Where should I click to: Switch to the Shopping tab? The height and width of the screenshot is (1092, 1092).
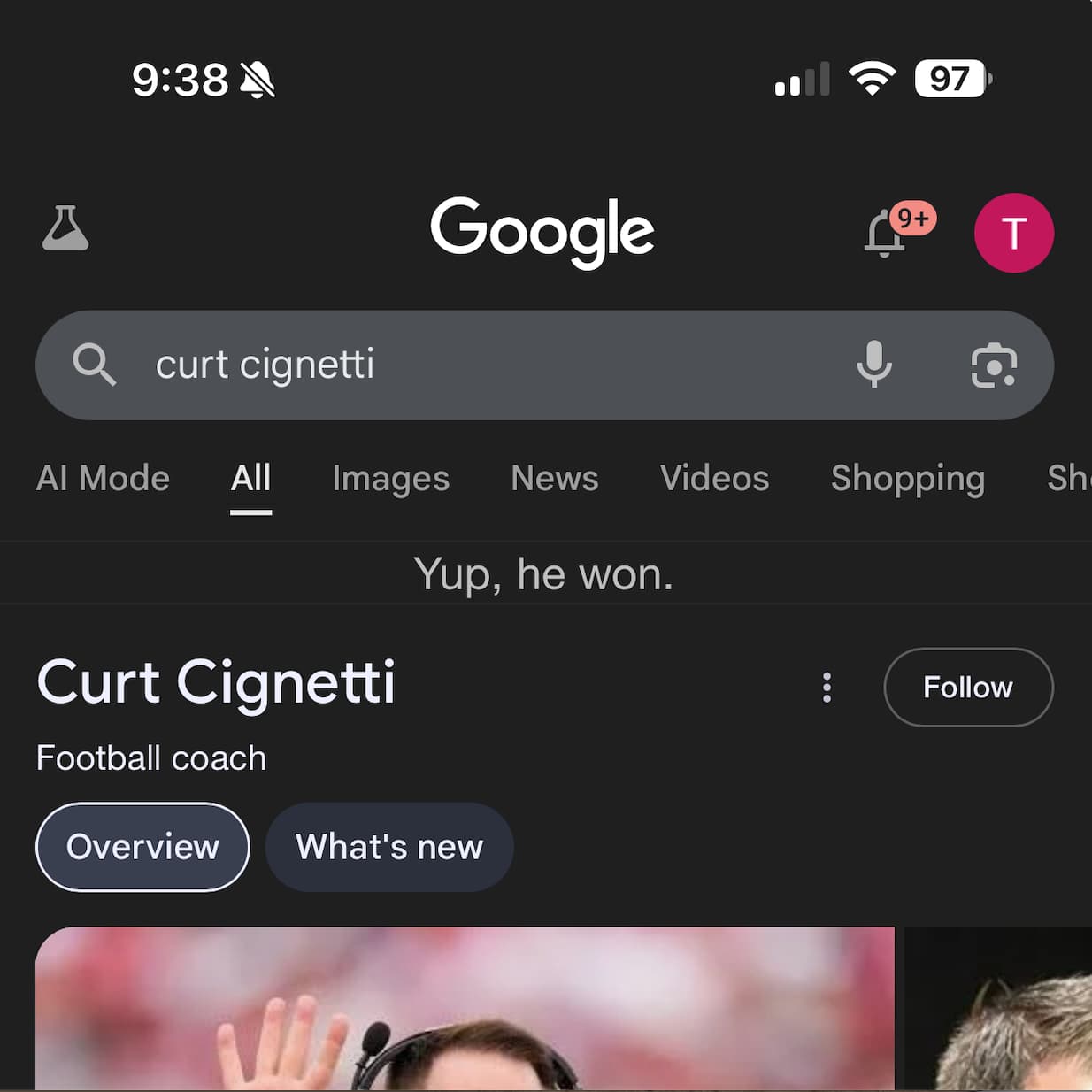(x=907, y=479)
